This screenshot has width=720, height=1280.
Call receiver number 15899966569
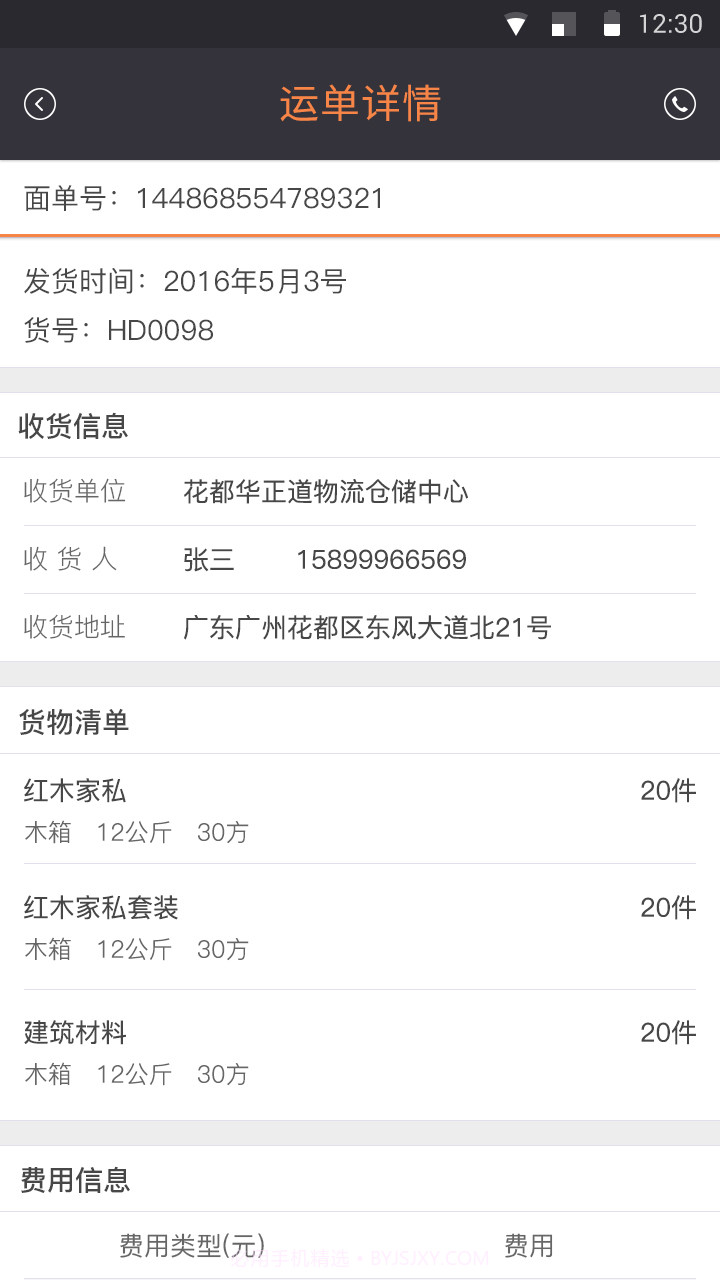[x=382, y=560]
